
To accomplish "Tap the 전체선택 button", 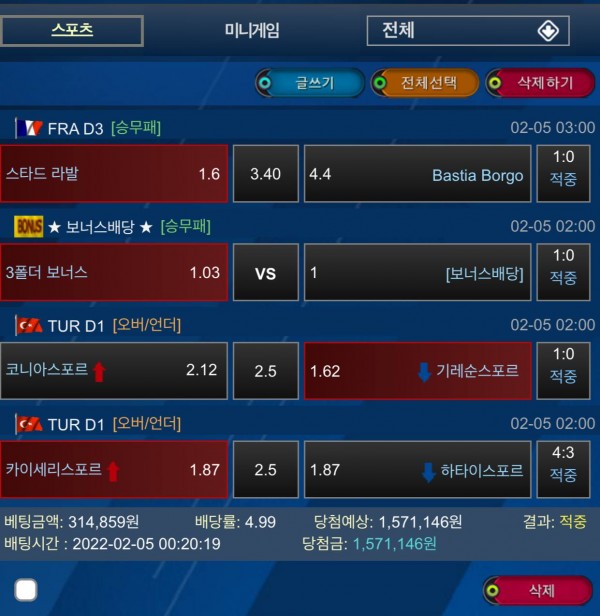I will pos(425,83).
